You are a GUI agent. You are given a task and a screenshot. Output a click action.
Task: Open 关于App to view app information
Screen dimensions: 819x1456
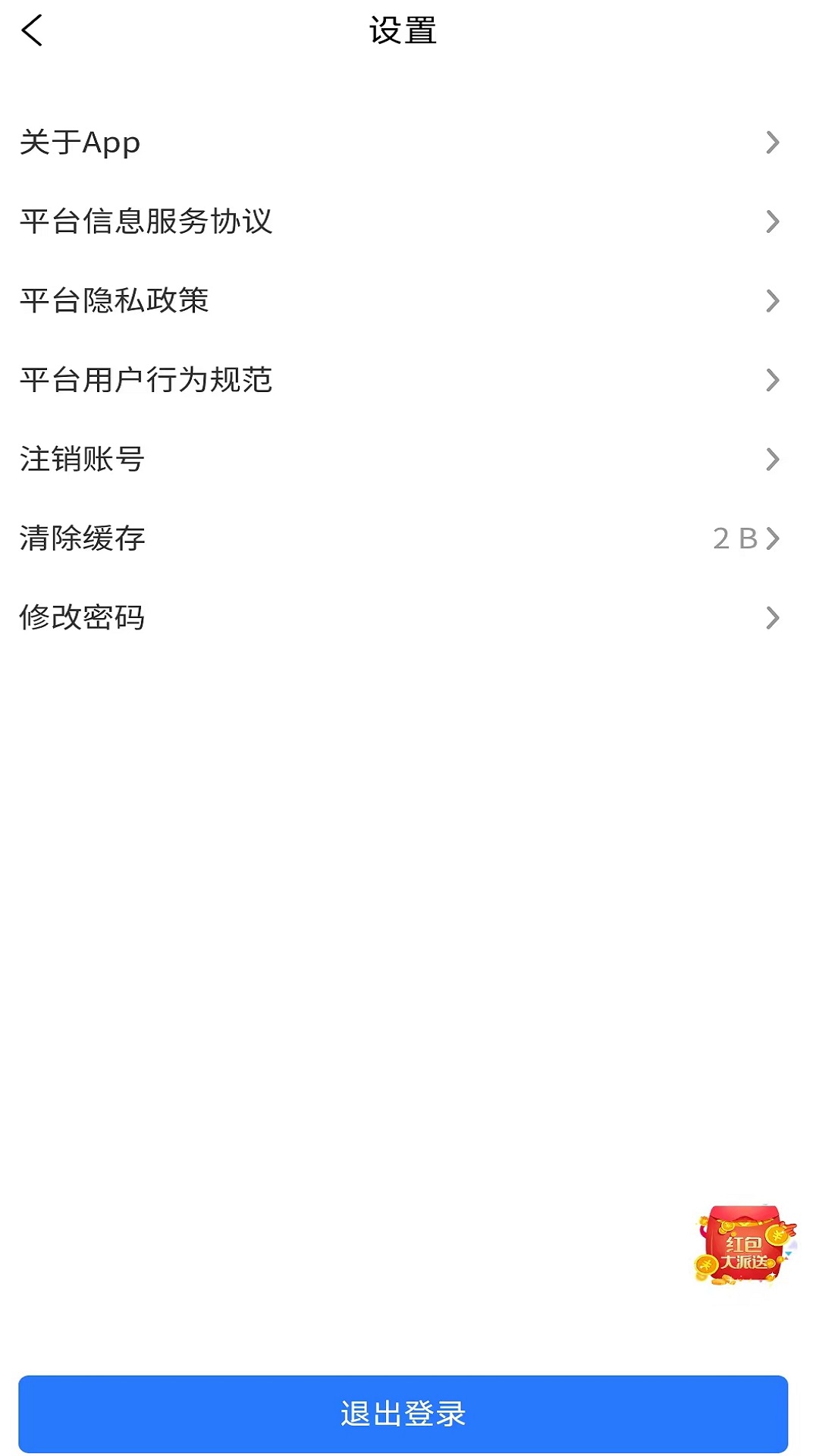(79, 143)
